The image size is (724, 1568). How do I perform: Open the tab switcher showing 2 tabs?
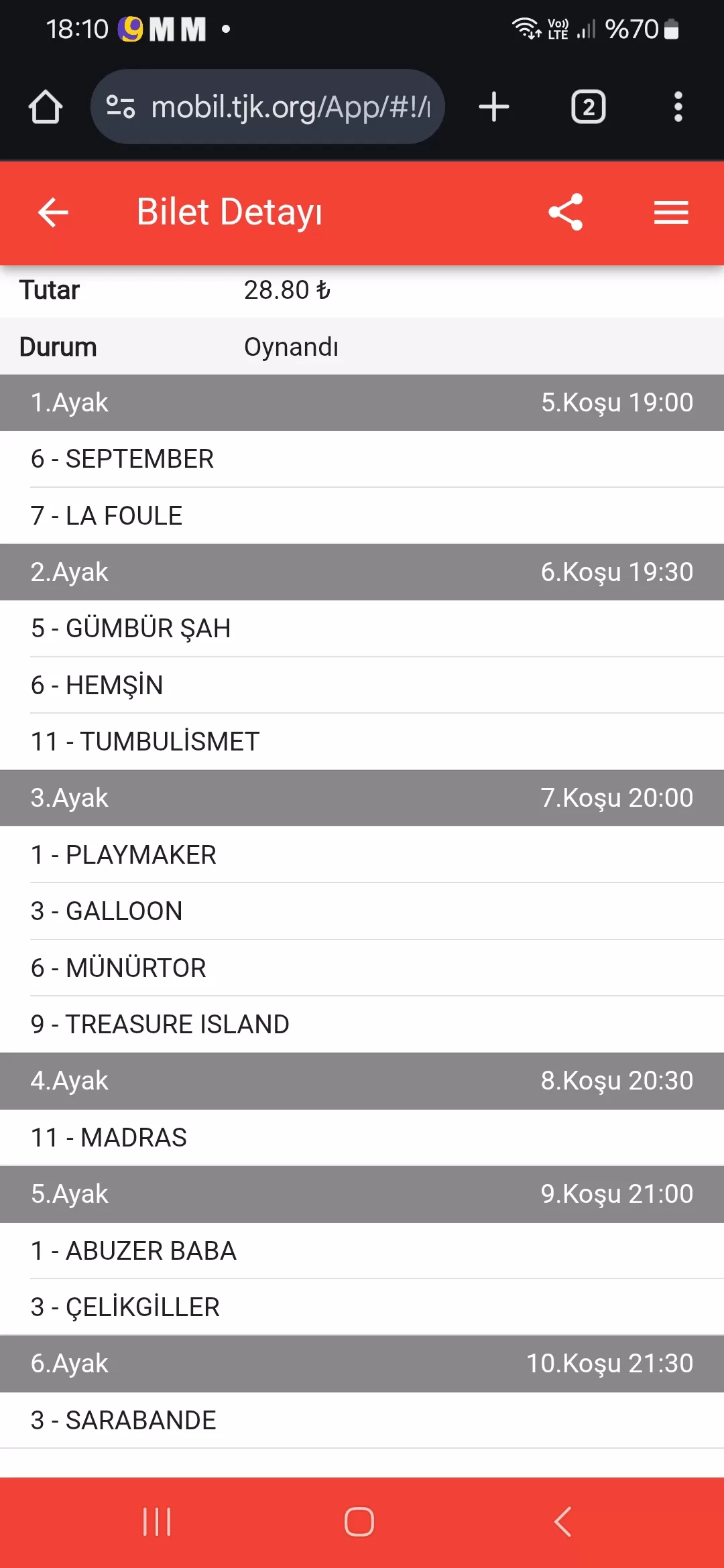(588, 107)
